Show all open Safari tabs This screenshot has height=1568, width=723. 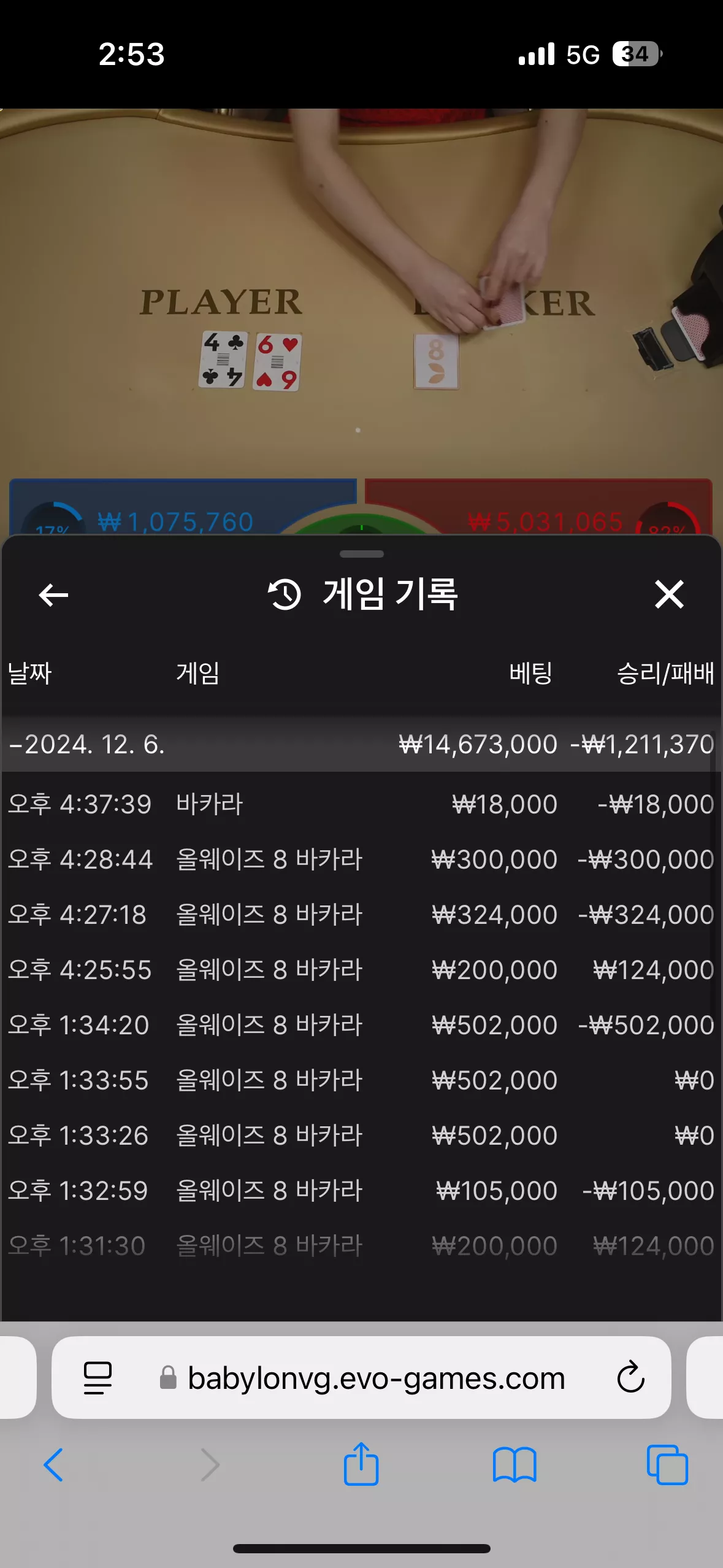point(667,1464)
